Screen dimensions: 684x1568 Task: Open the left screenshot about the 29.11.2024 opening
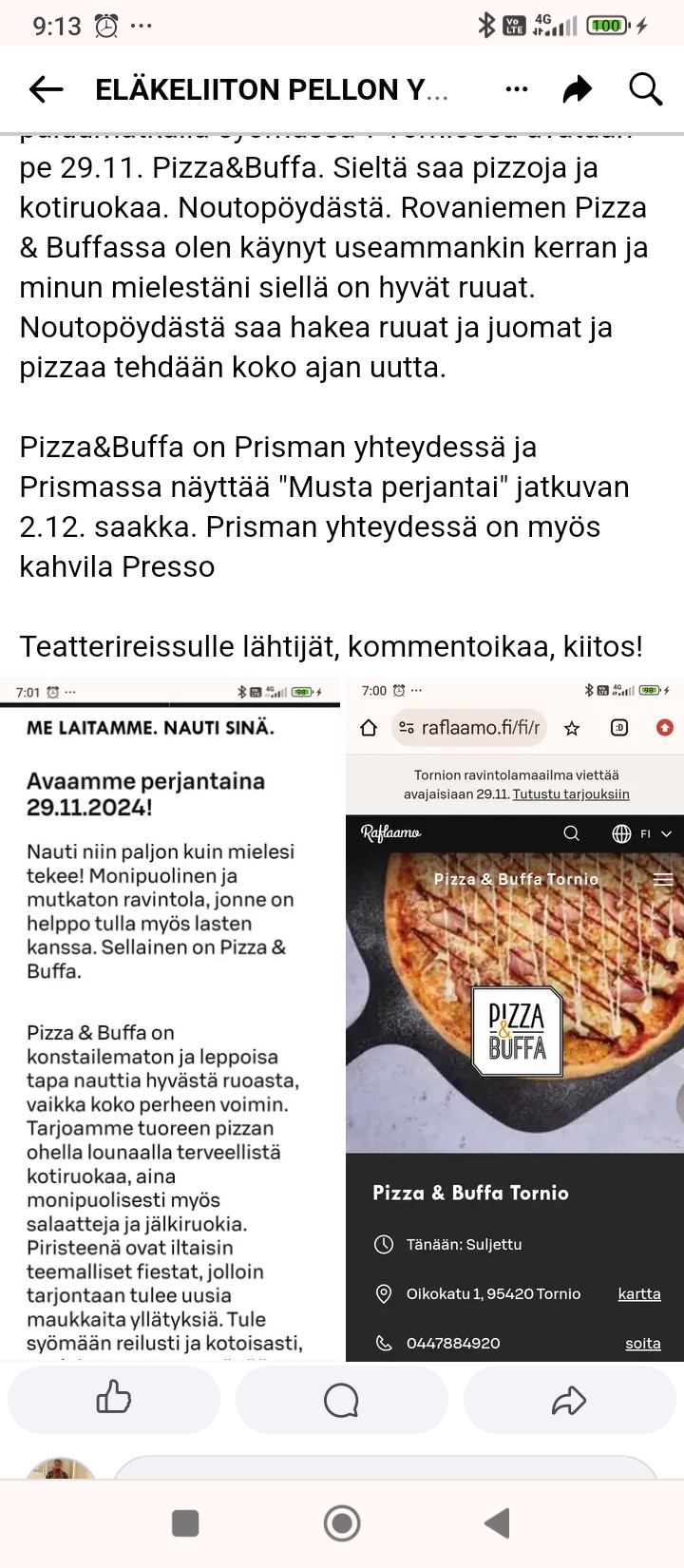point(171,1017)
